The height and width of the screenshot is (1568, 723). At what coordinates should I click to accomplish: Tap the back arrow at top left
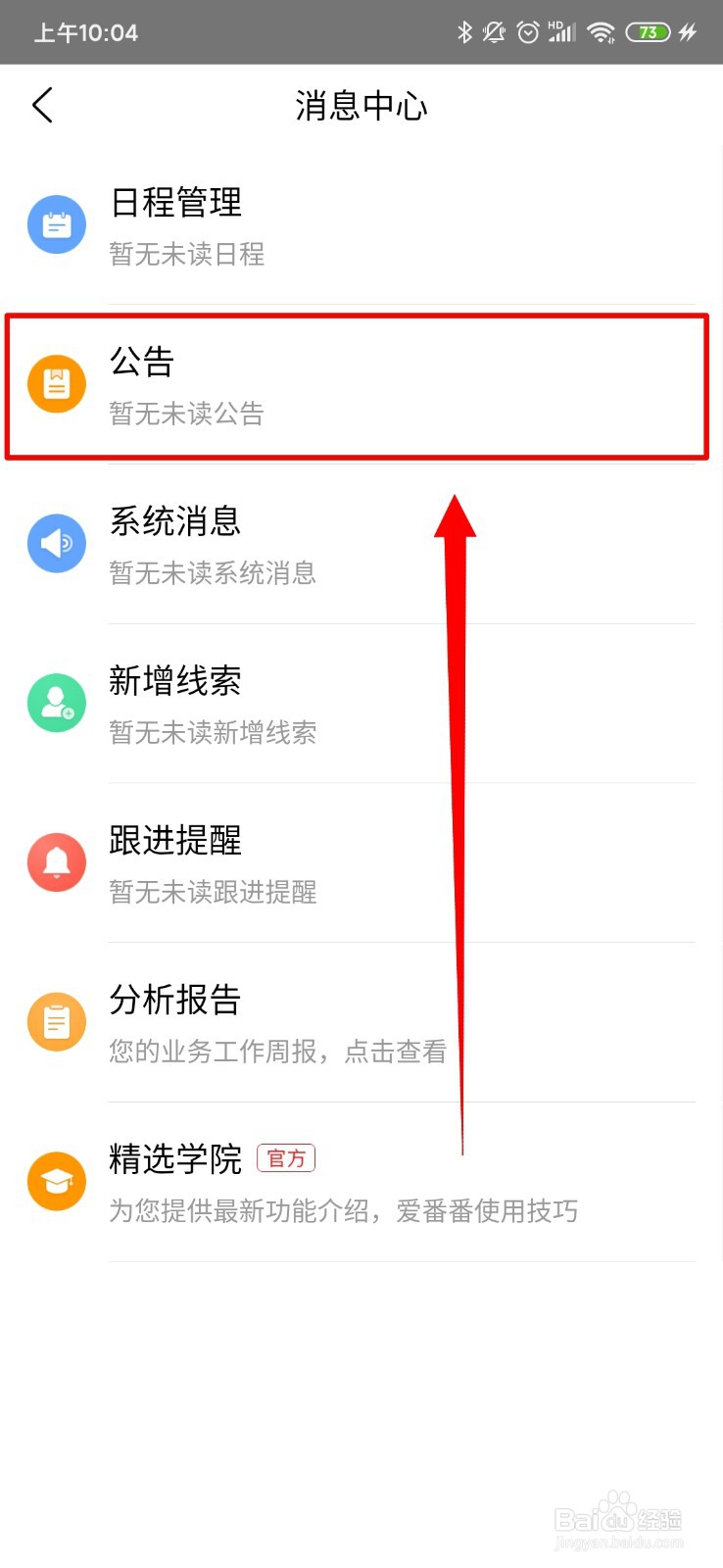point(42,105)
